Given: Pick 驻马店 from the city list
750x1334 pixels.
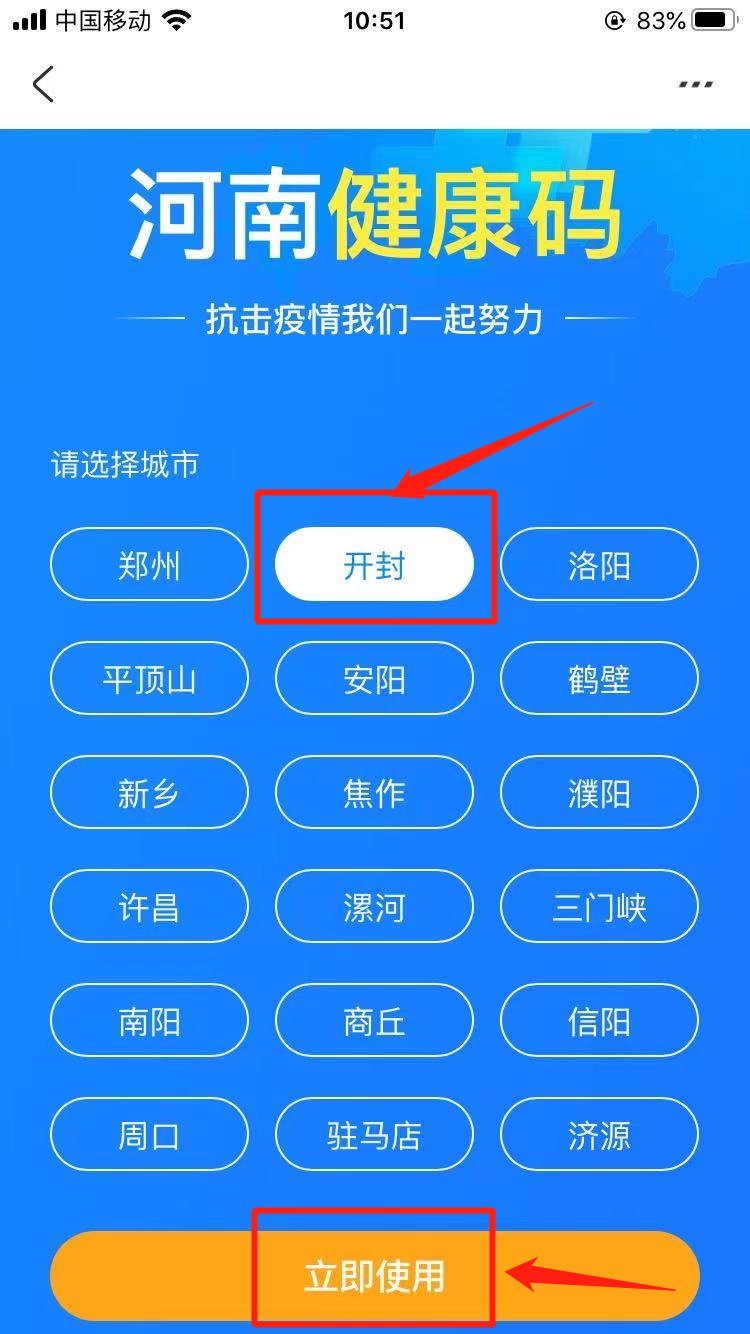Looking at the screenshot, I should click(x=374, y=1135).
